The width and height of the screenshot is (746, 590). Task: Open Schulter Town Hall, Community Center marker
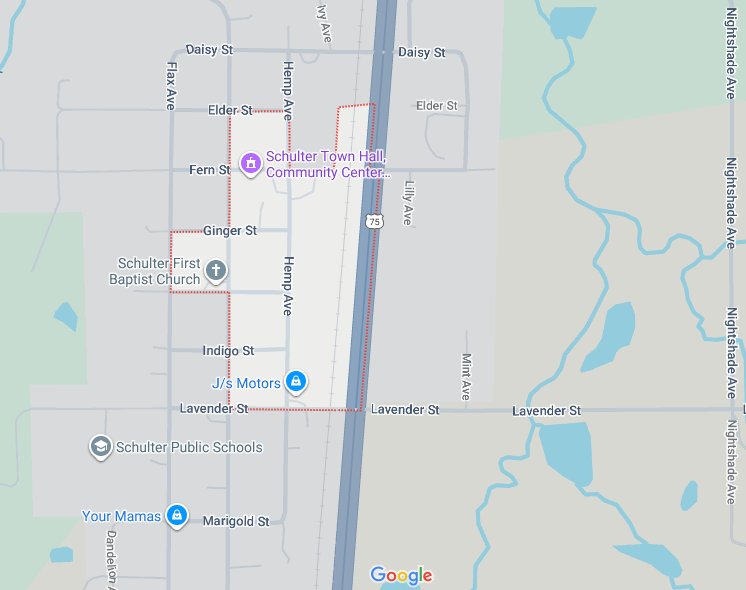(250, 161)
